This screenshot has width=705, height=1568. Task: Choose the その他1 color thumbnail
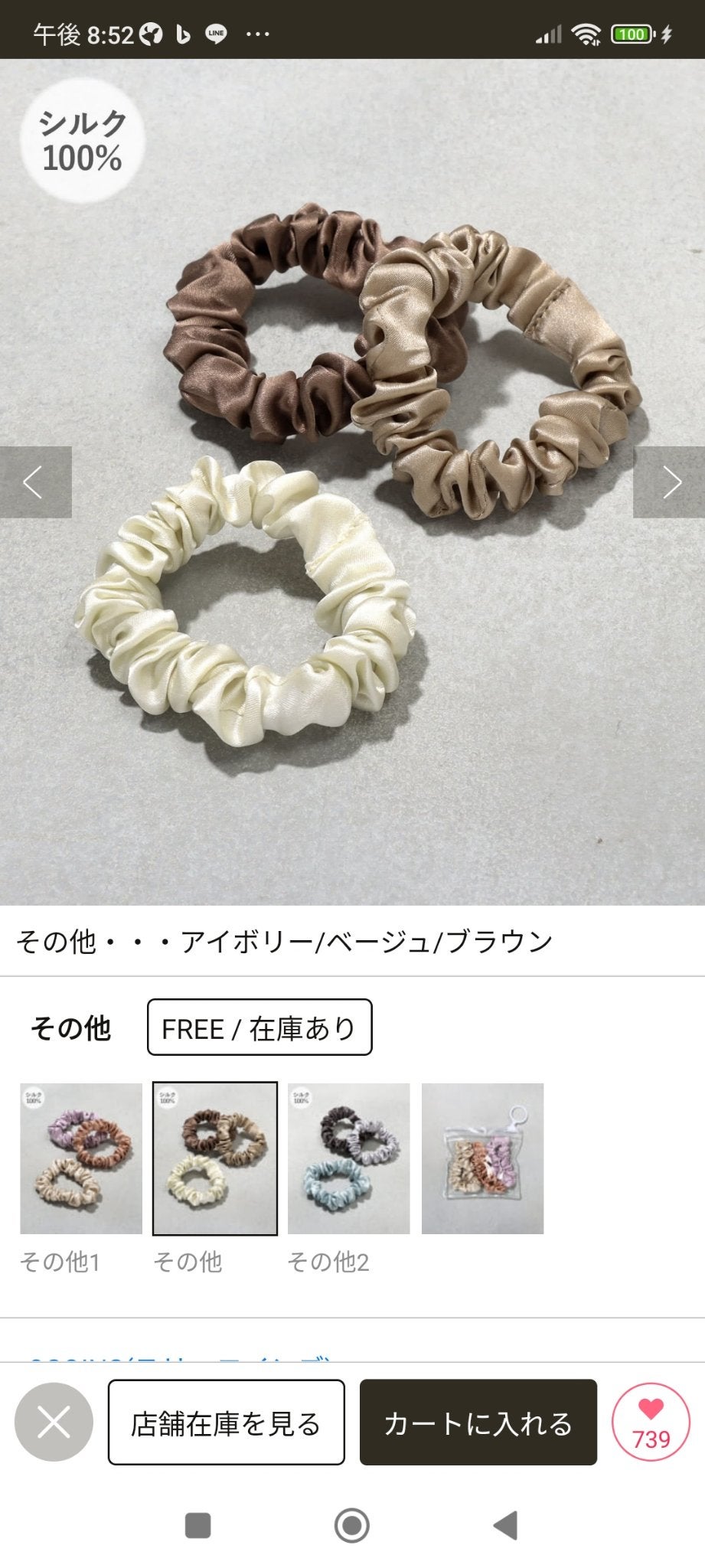coord(81,1158)
